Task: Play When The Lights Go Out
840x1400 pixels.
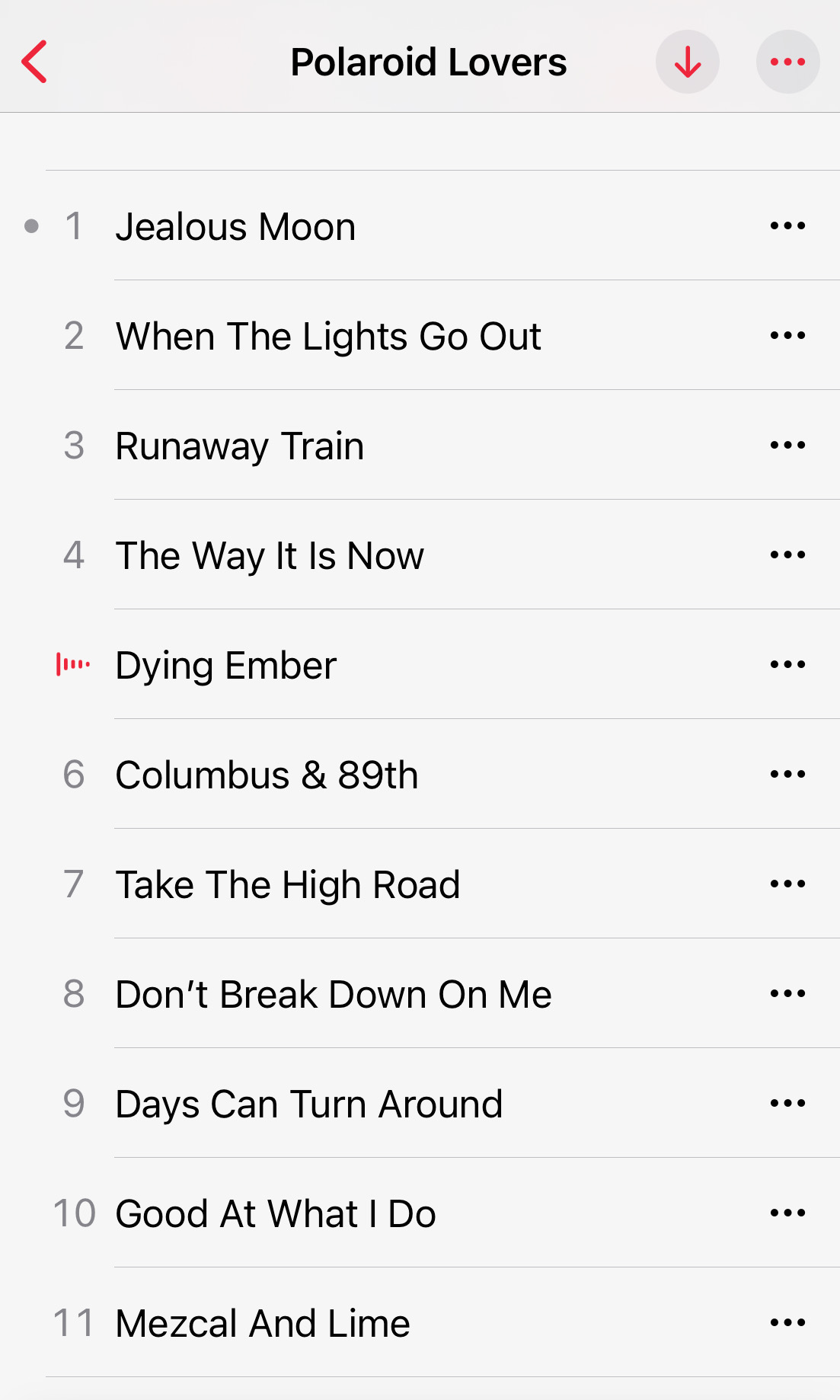Action: coord(328,336)
